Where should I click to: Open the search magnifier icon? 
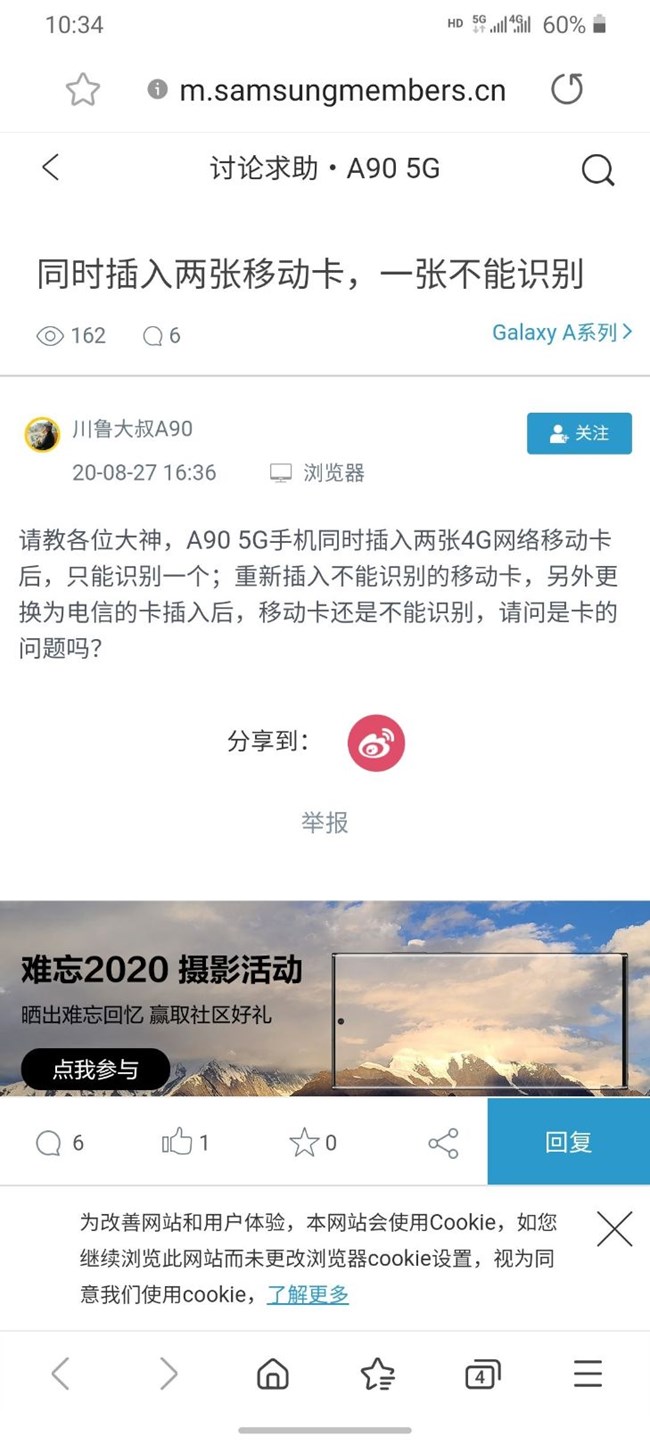tap(598, 170)
